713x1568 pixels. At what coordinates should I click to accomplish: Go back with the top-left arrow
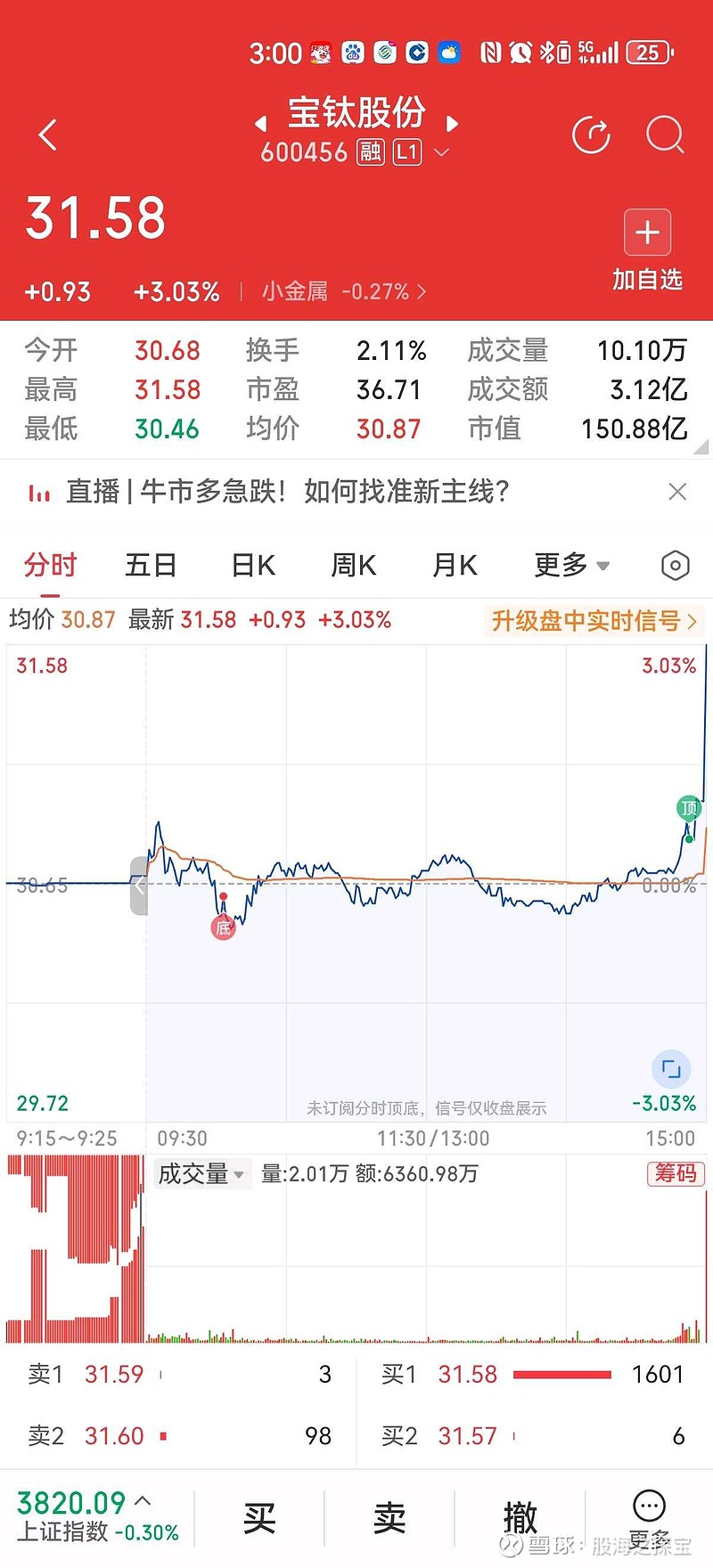click(x=48, y=135)
